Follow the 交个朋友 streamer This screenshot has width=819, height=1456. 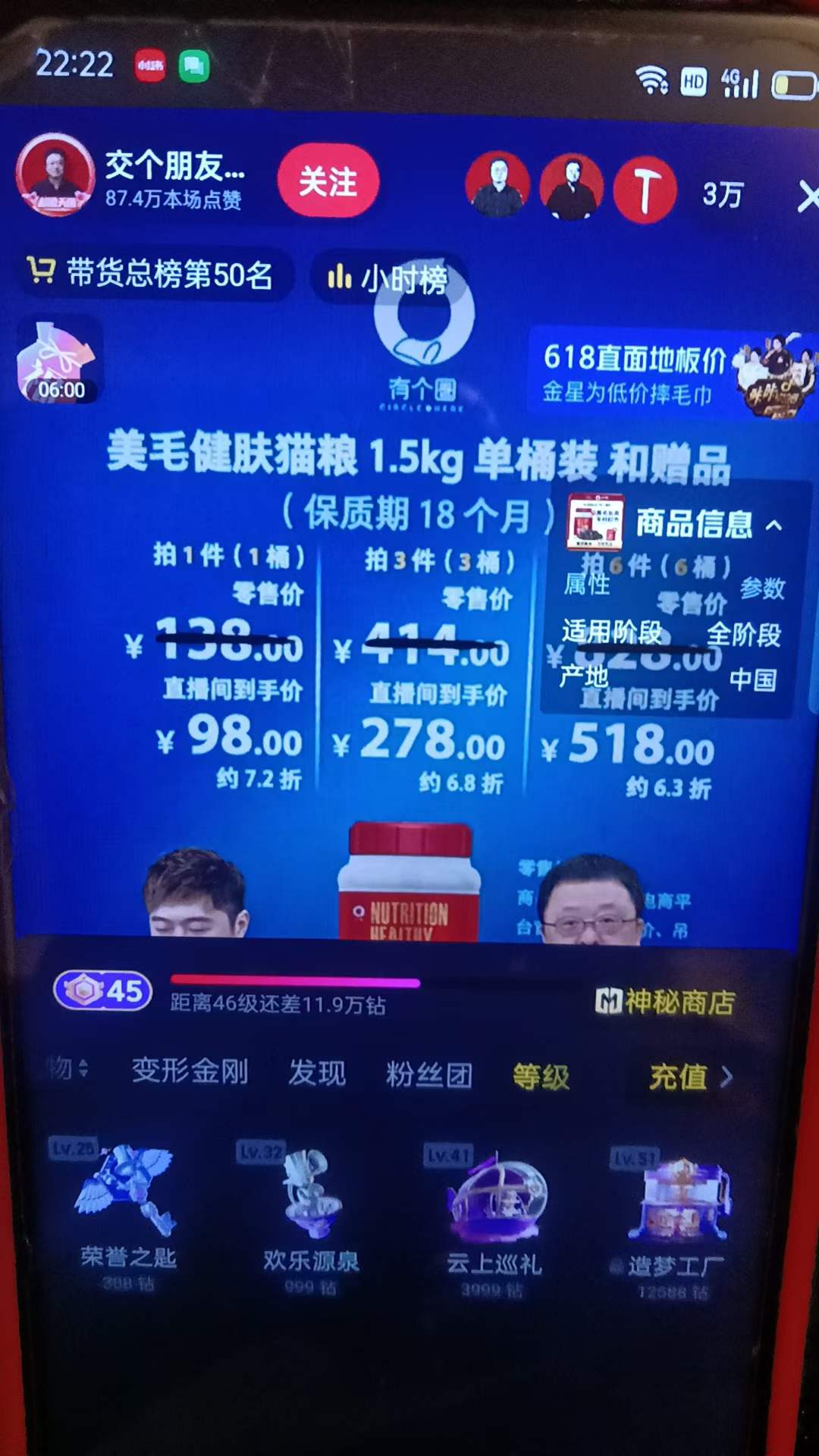[328, 181]
